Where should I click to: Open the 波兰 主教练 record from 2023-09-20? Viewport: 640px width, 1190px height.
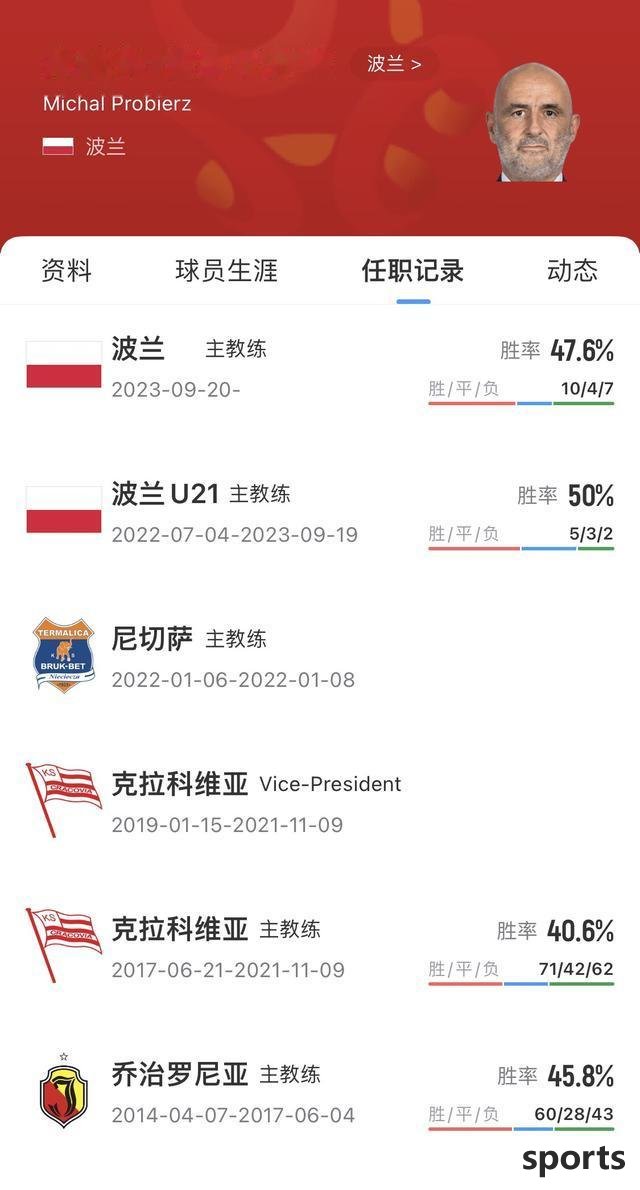[x=320, y=367]
